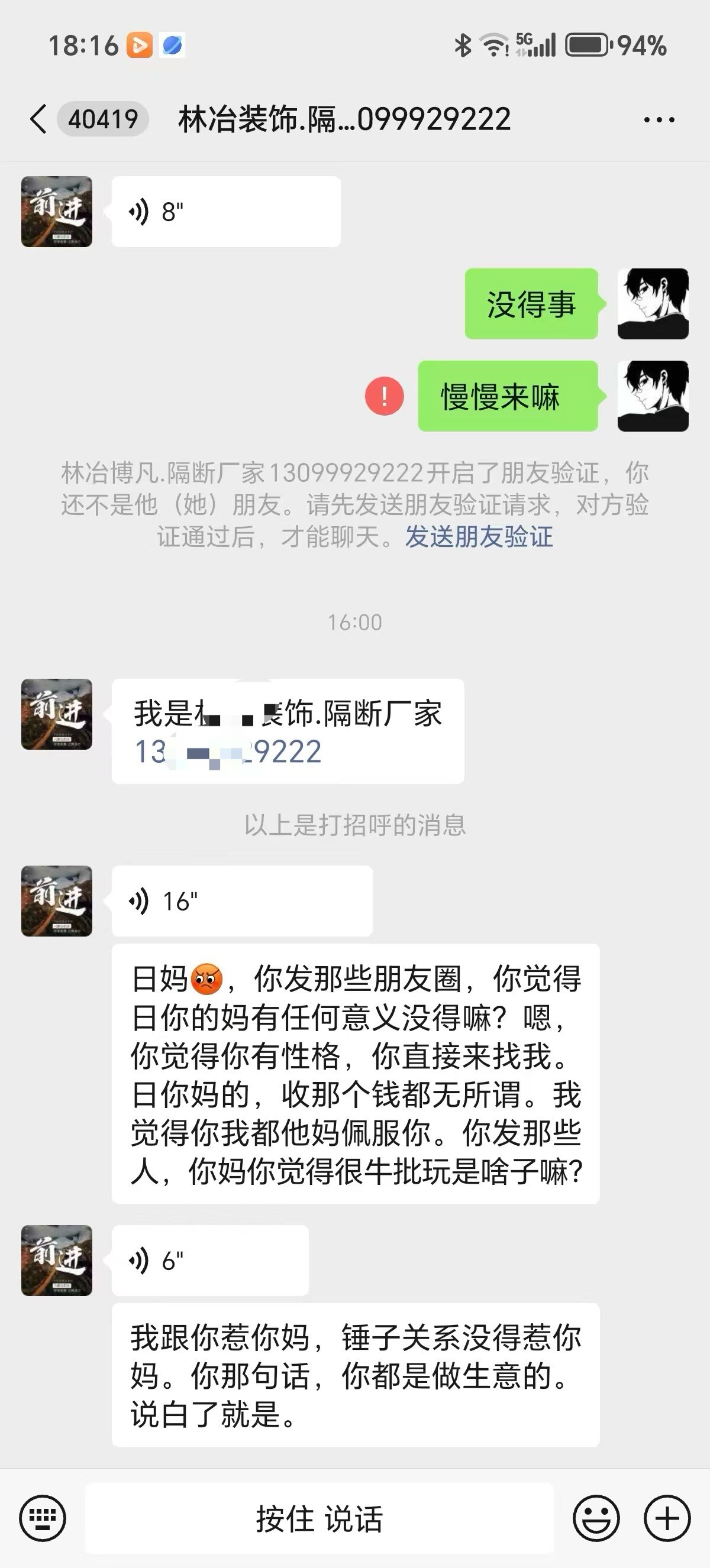Image resolution: width=710 pixels, height=1568 pixels.
Task: Open contact avatar beside the 8-second voice message
Action: (x=57, y=212)
